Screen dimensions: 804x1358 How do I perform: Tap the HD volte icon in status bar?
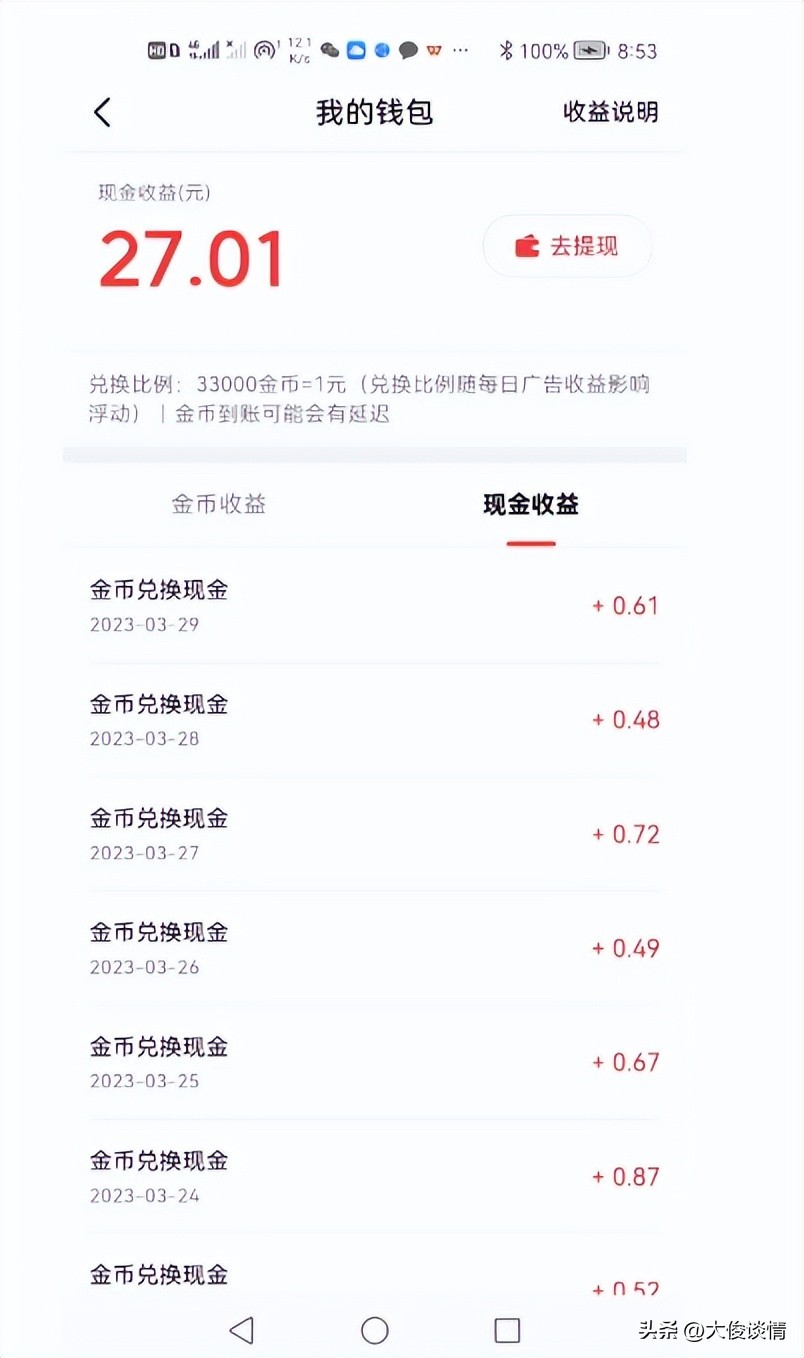pyautogui.click(x=157, y=48)
